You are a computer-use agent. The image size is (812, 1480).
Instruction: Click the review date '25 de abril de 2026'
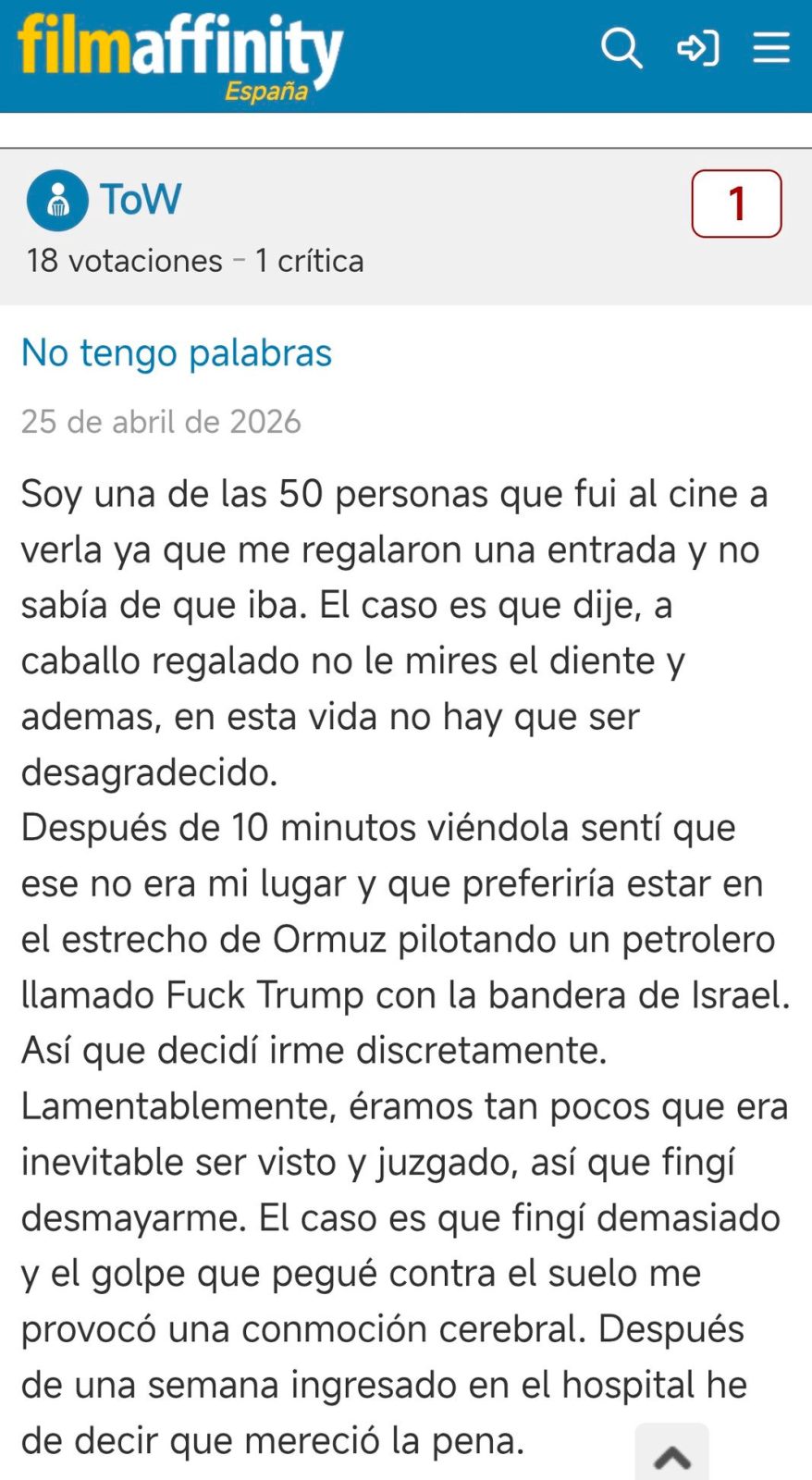161,422
